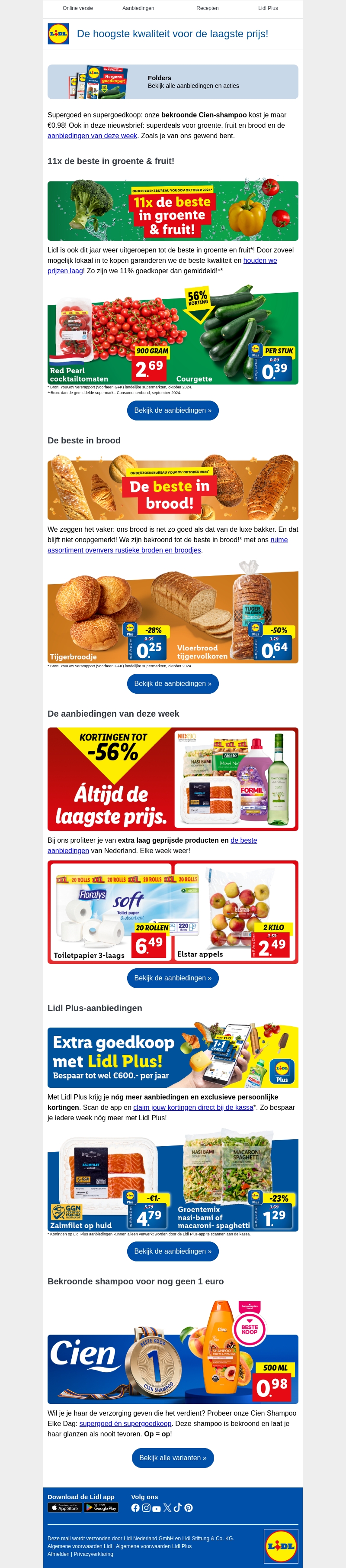346x1568 pixels.
Task: Open the Folders banner card
Action: 173,81
